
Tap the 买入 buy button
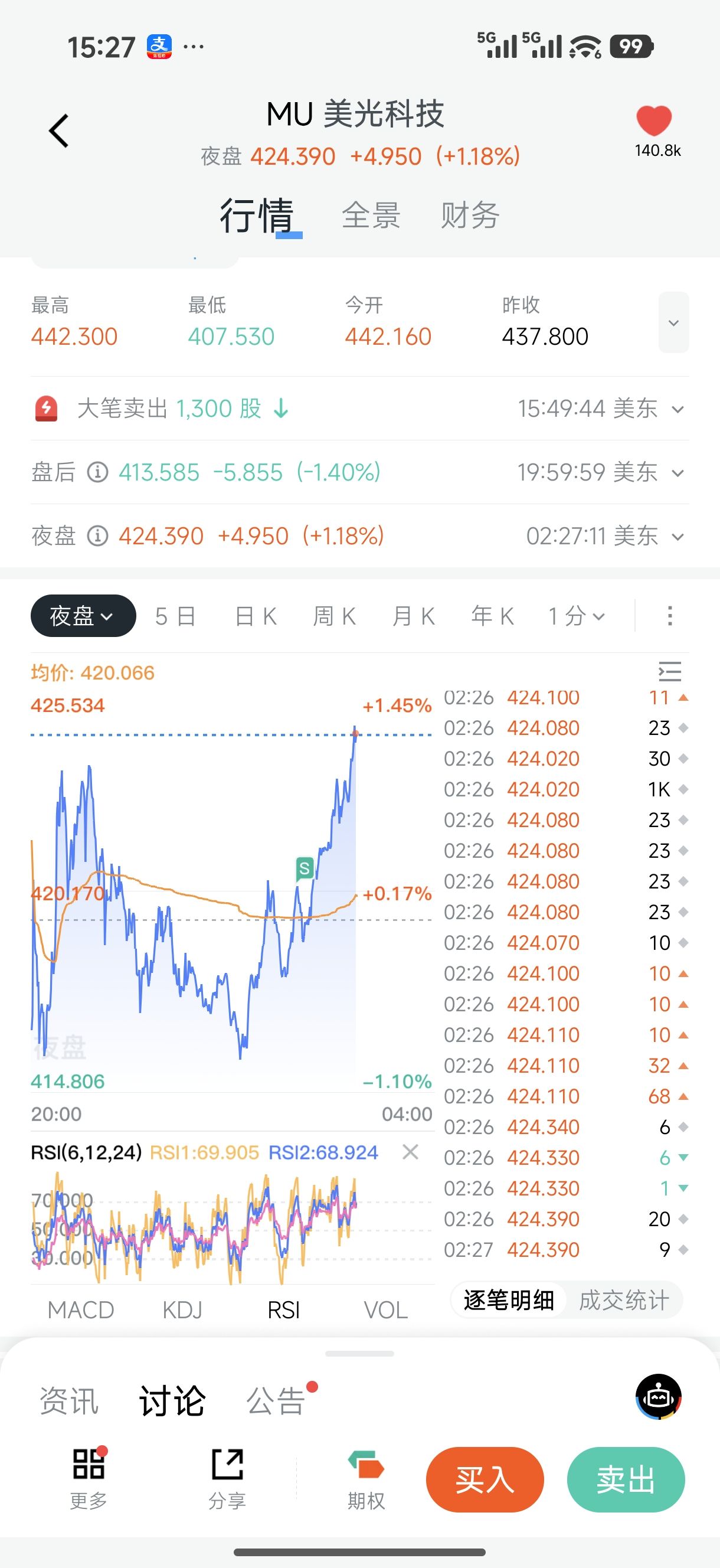pos(485,1479)
